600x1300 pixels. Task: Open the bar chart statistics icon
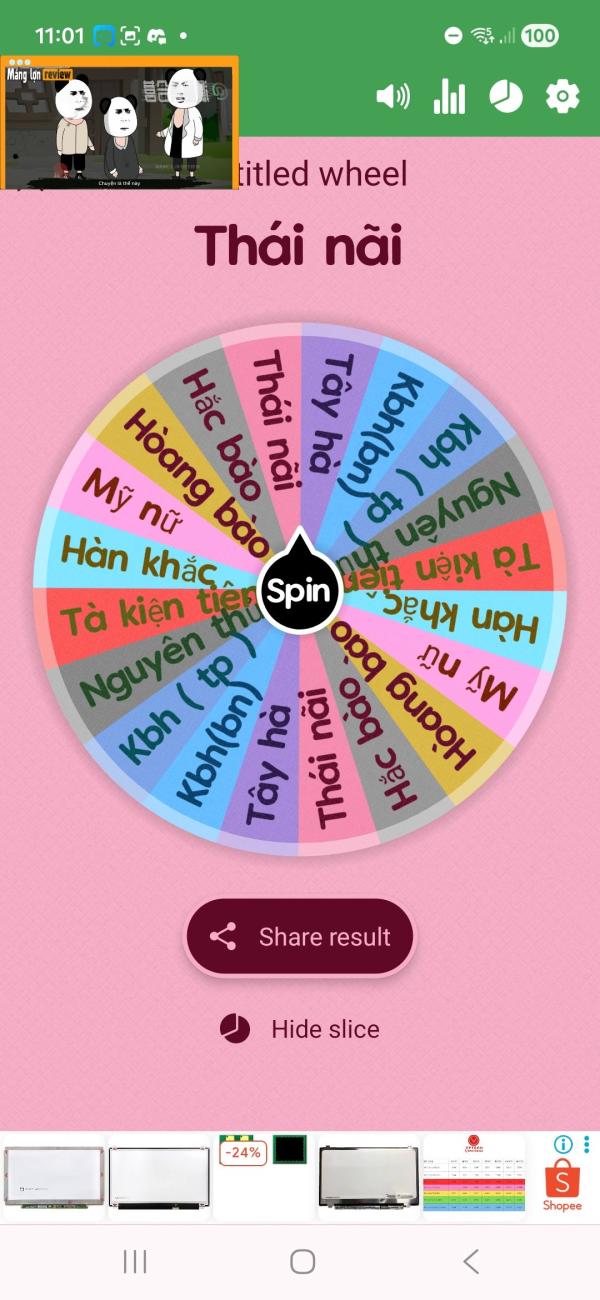point(449,96)
